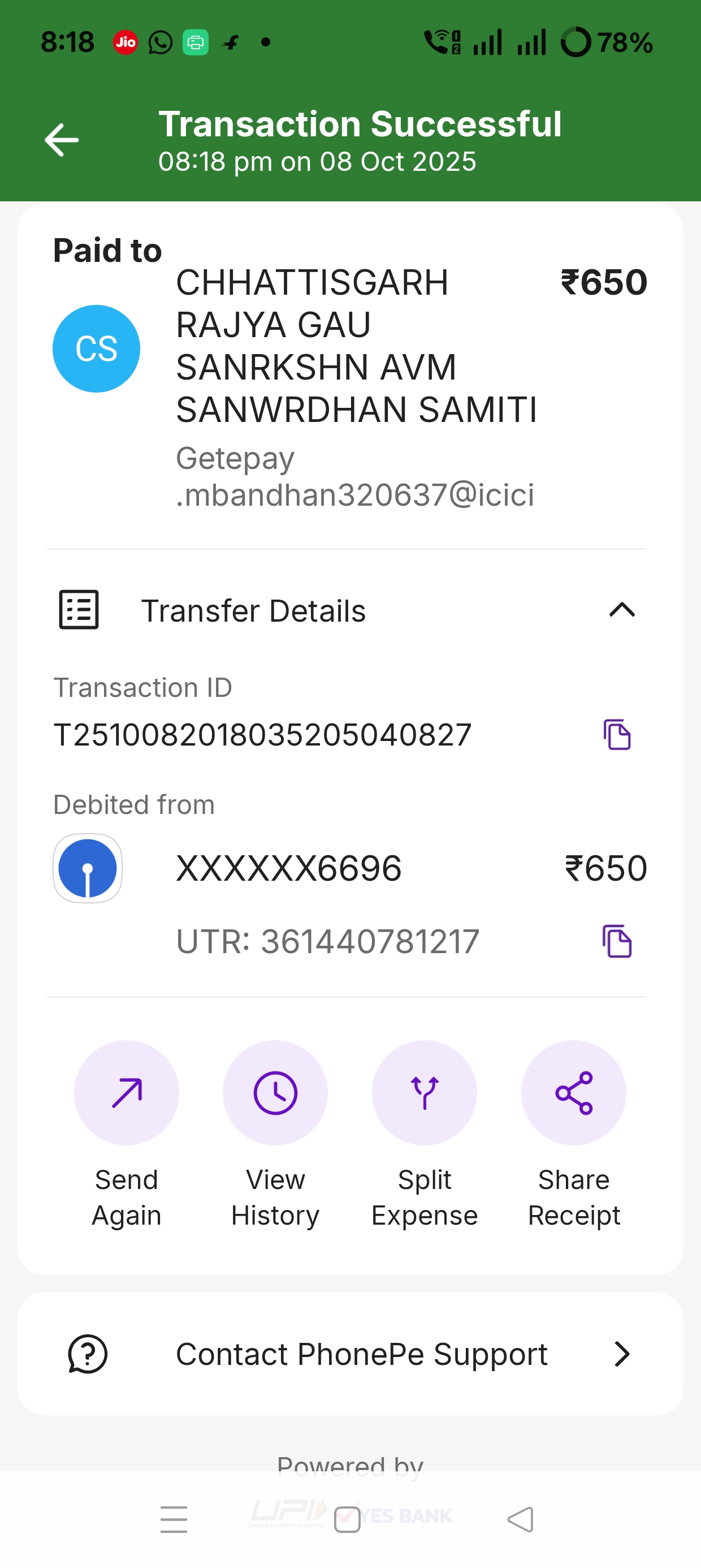Screen dimensions: 701x1568
Task: Go back using the top-left arrow
Action: (x=62, y=140)
